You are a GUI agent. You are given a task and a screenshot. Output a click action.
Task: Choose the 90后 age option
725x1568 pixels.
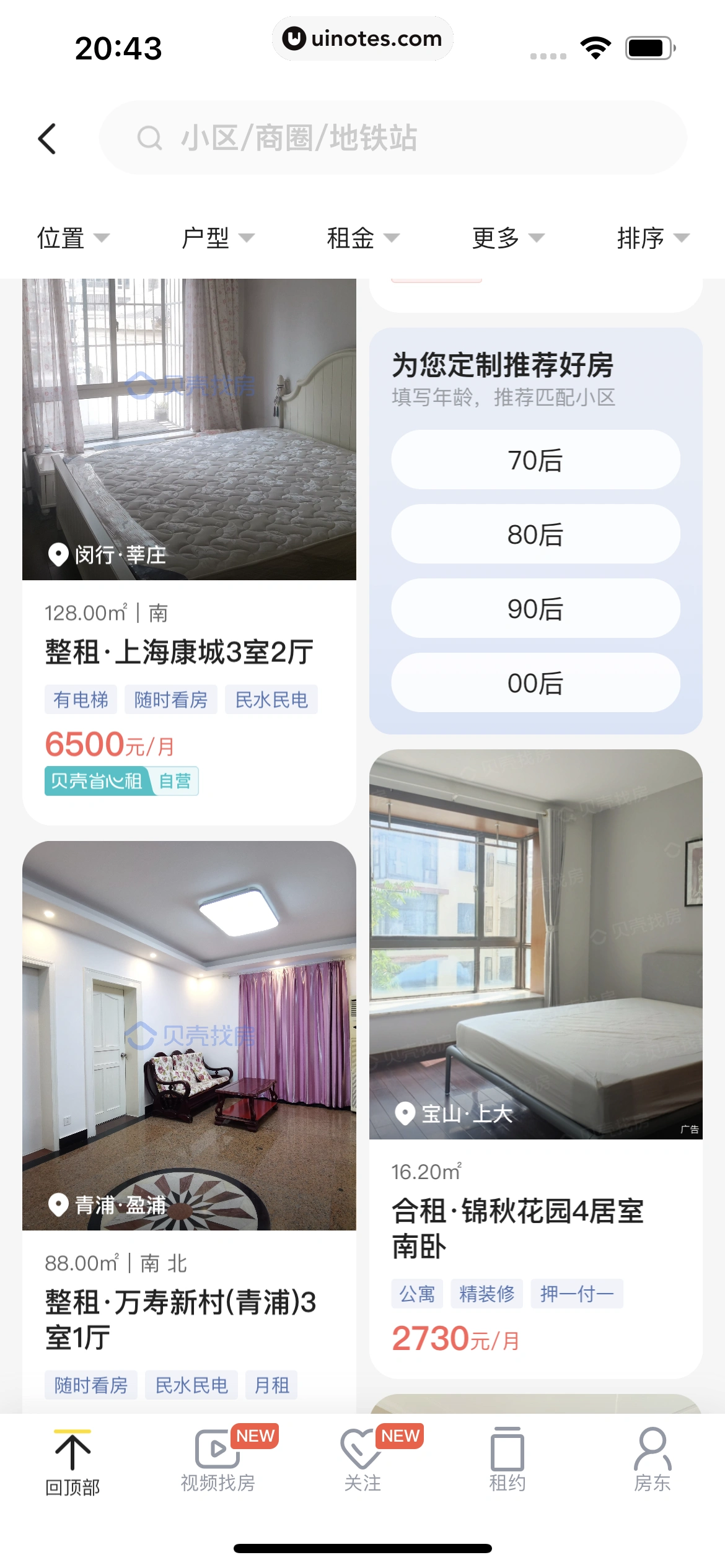pos(535,609)
